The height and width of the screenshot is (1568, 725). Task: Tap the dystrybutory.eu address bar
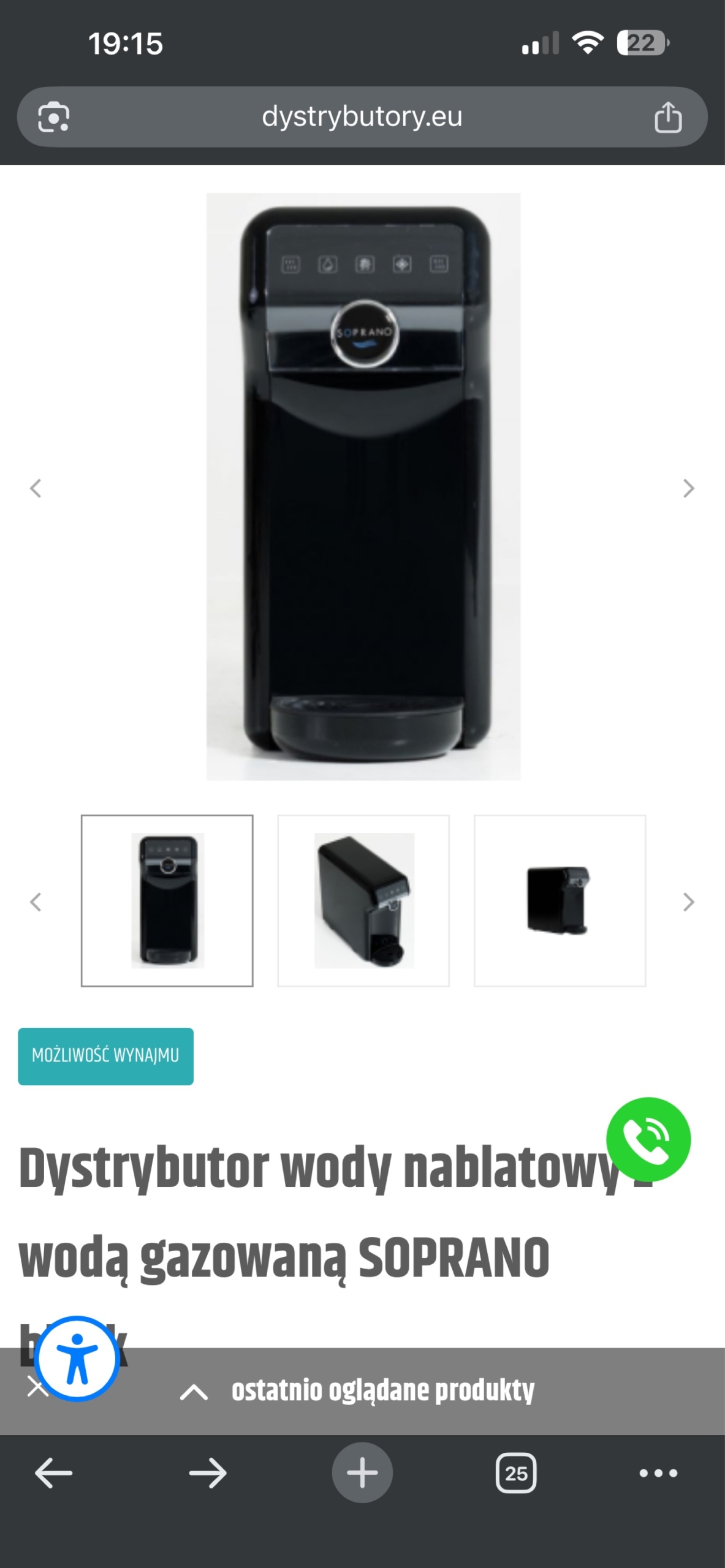[362, 116]
